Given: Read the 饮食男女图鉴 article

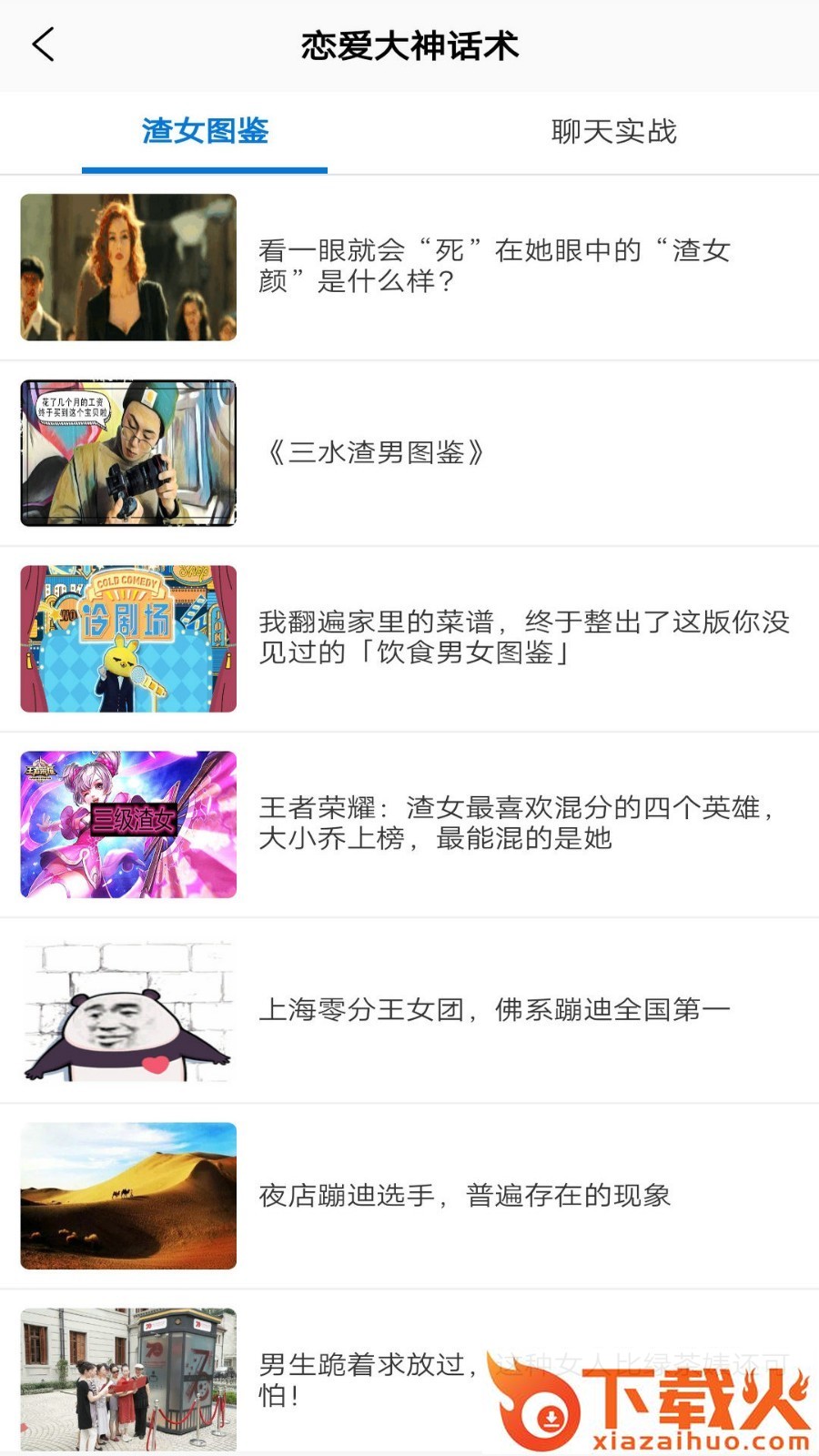Looking at the screenshot, I should (x=523, y=637).
